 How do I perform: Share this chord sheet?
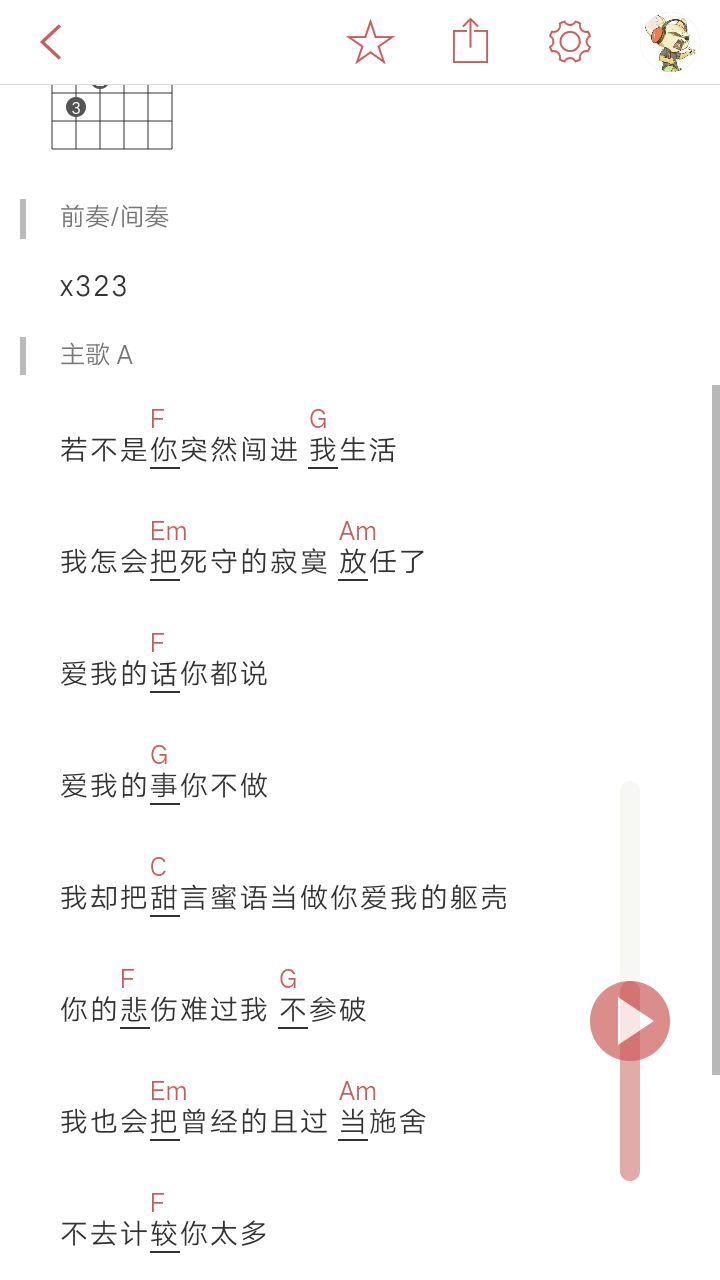470,42
